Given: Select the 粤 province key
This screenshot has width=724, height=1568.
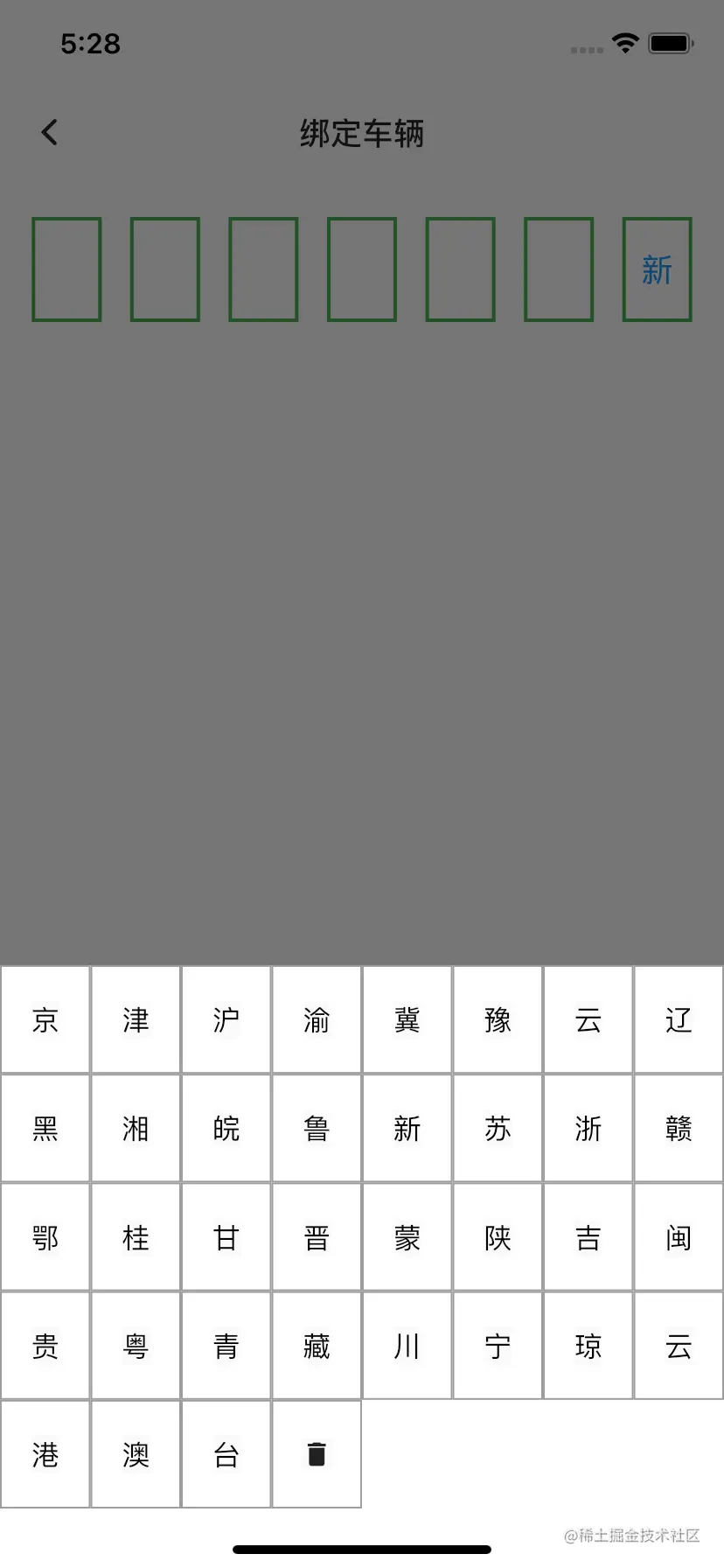Looking at the screenshot, I should (136, 1346).
